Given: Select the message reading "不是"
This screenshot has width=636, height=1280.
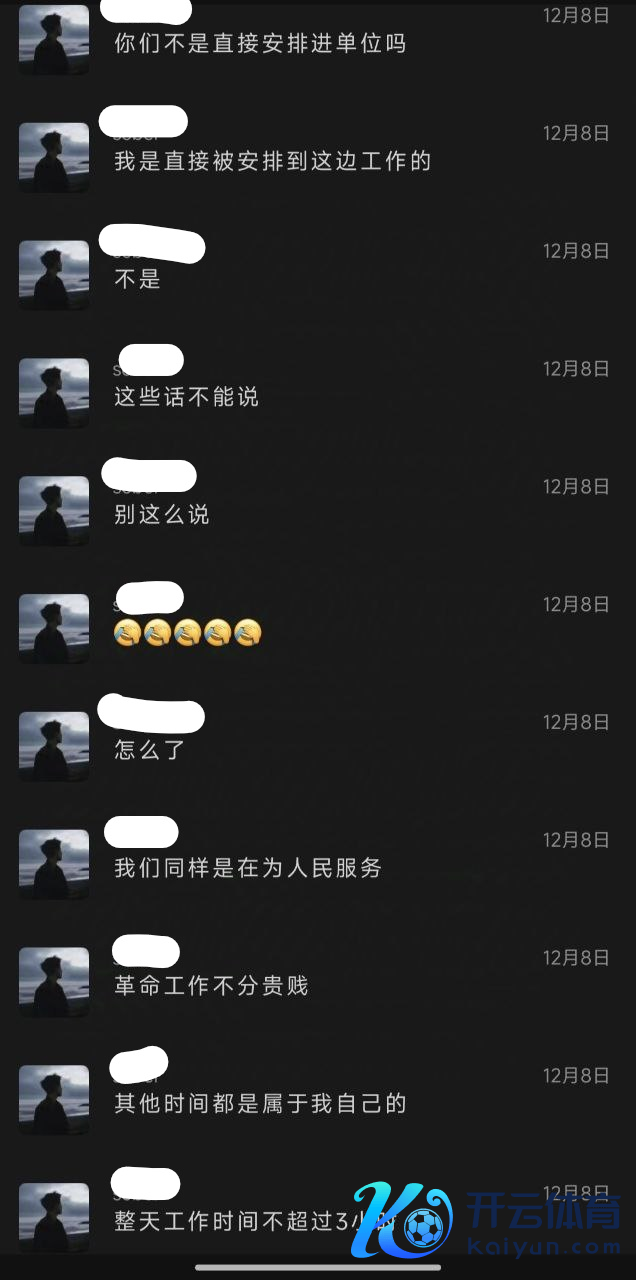Looking at the screenshot, I should [x=138, y=279].
